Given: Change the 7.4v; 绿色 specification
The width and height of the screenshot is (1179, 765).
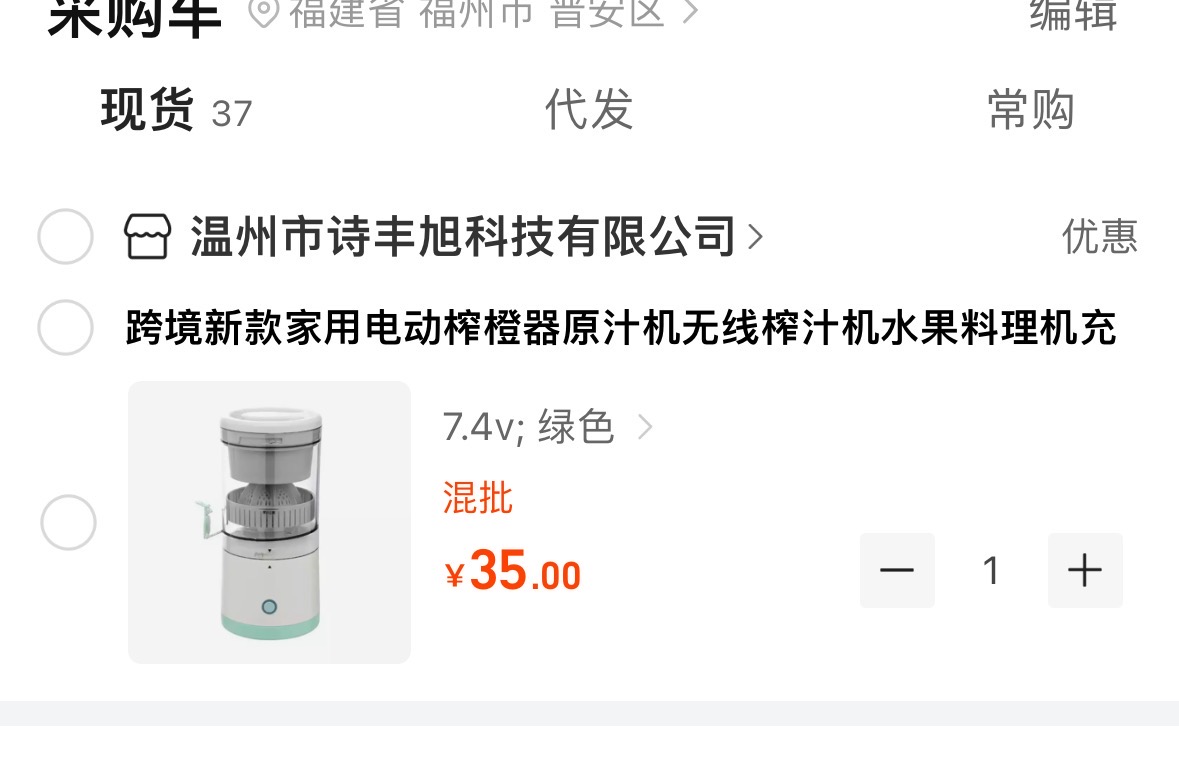Looking at the screenshot, I should click(547, 428).
